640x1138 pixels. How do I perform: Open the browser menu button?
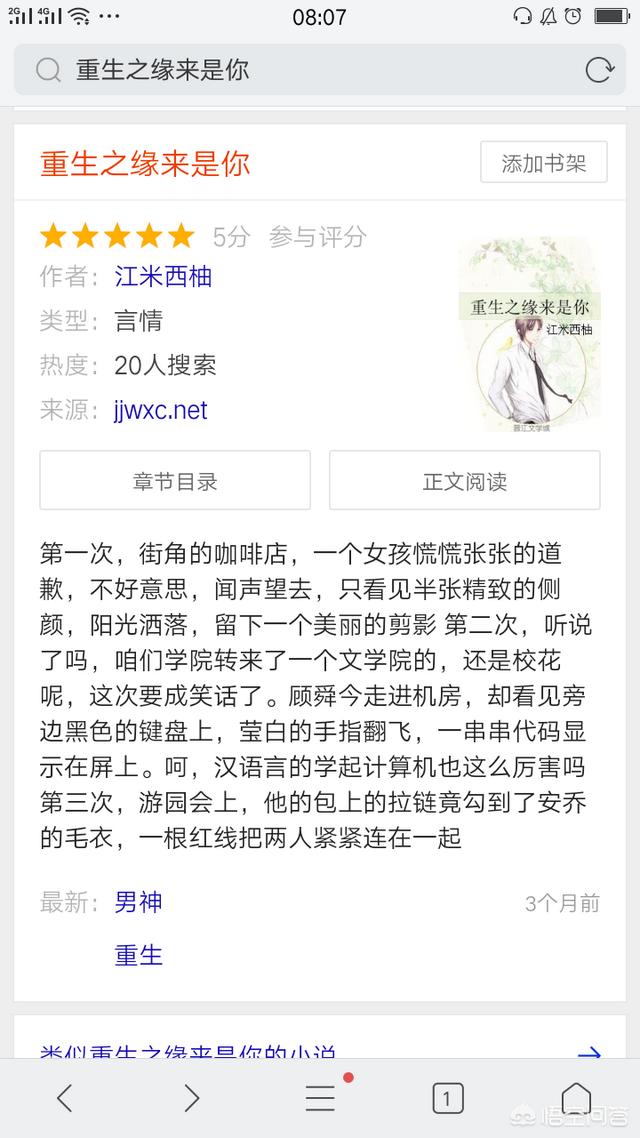tap(320, 1098)
